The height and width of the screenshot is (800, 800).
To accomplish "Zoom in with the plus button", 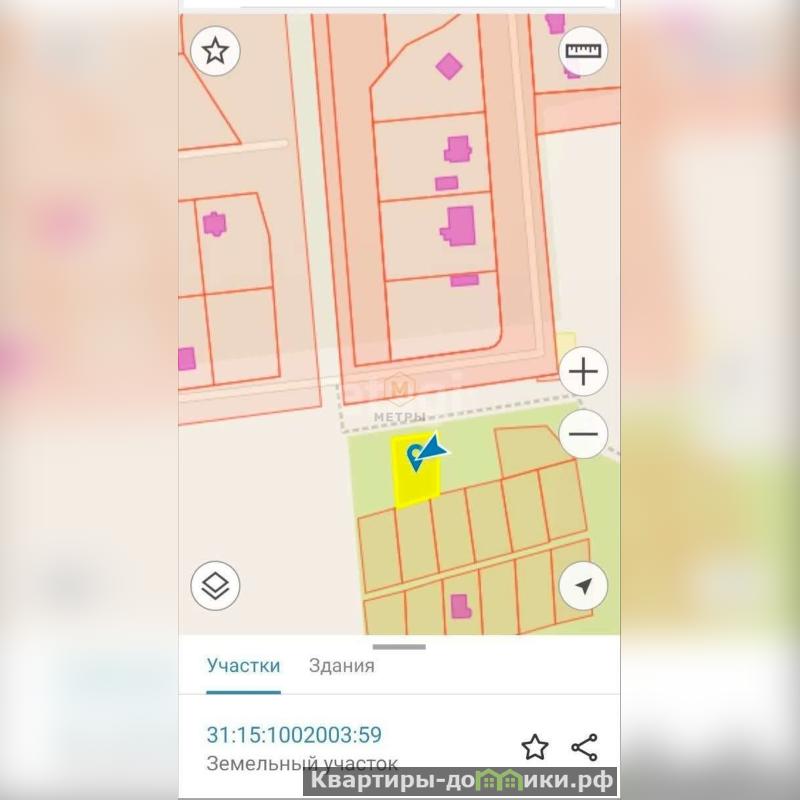I will click(583, 373).
